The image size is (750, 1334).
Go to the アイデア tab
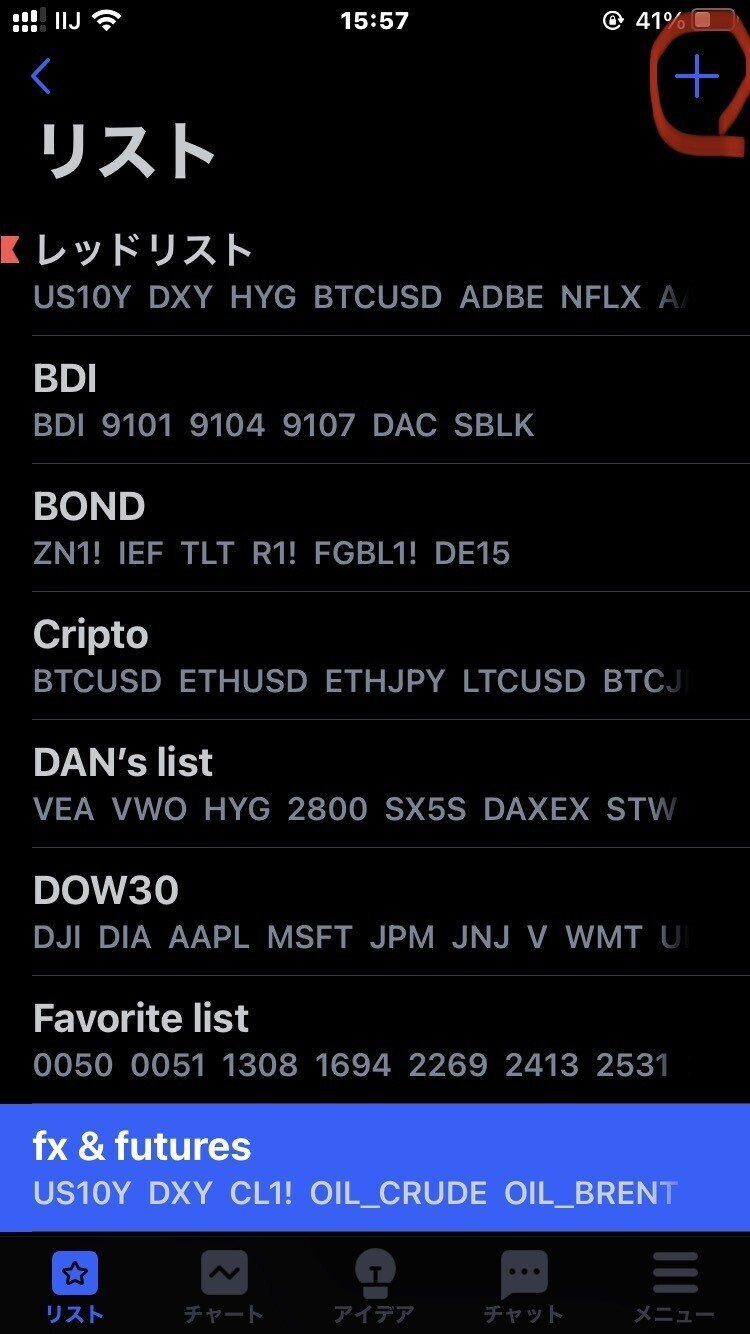coord(373,1286)
